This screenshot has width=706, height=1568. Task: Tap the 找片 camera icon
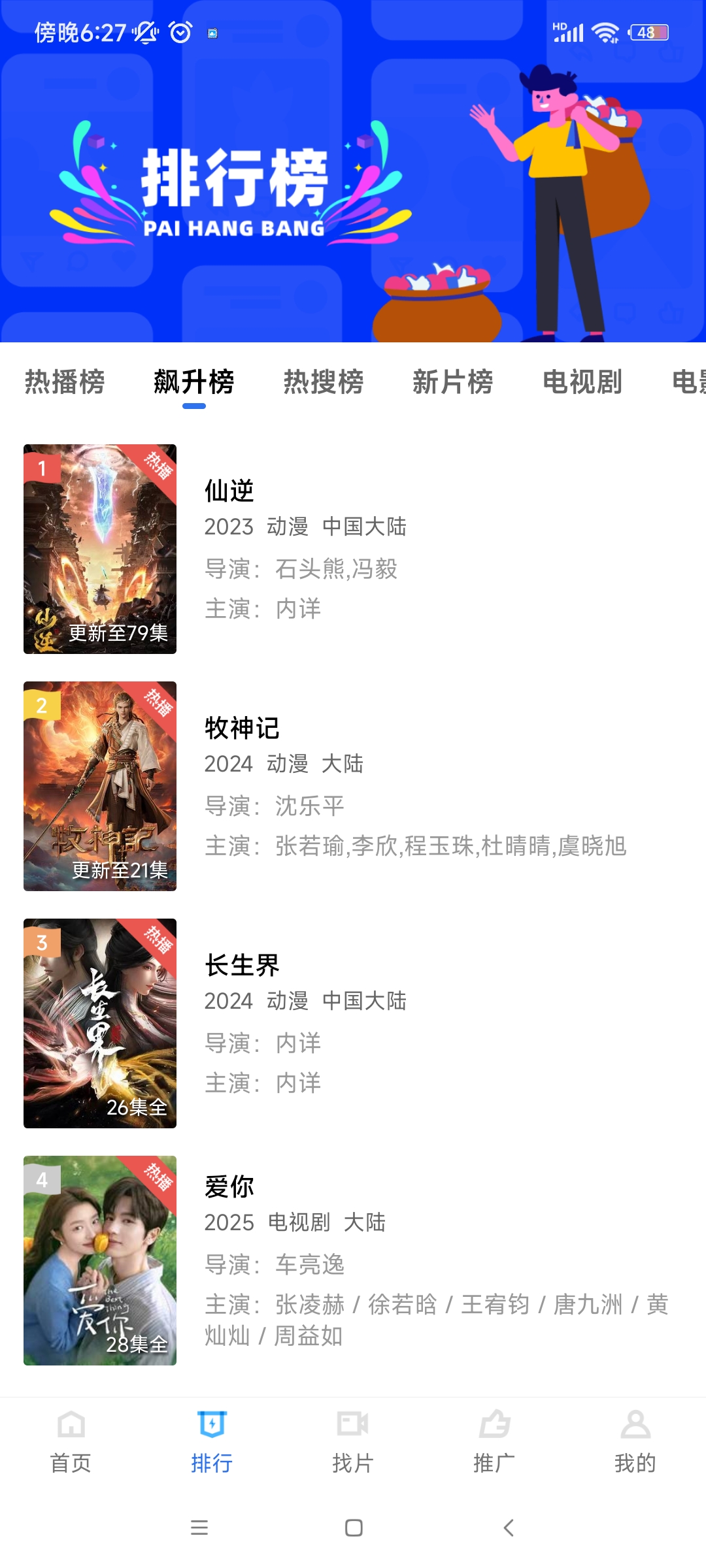[x=352, y=1423]
